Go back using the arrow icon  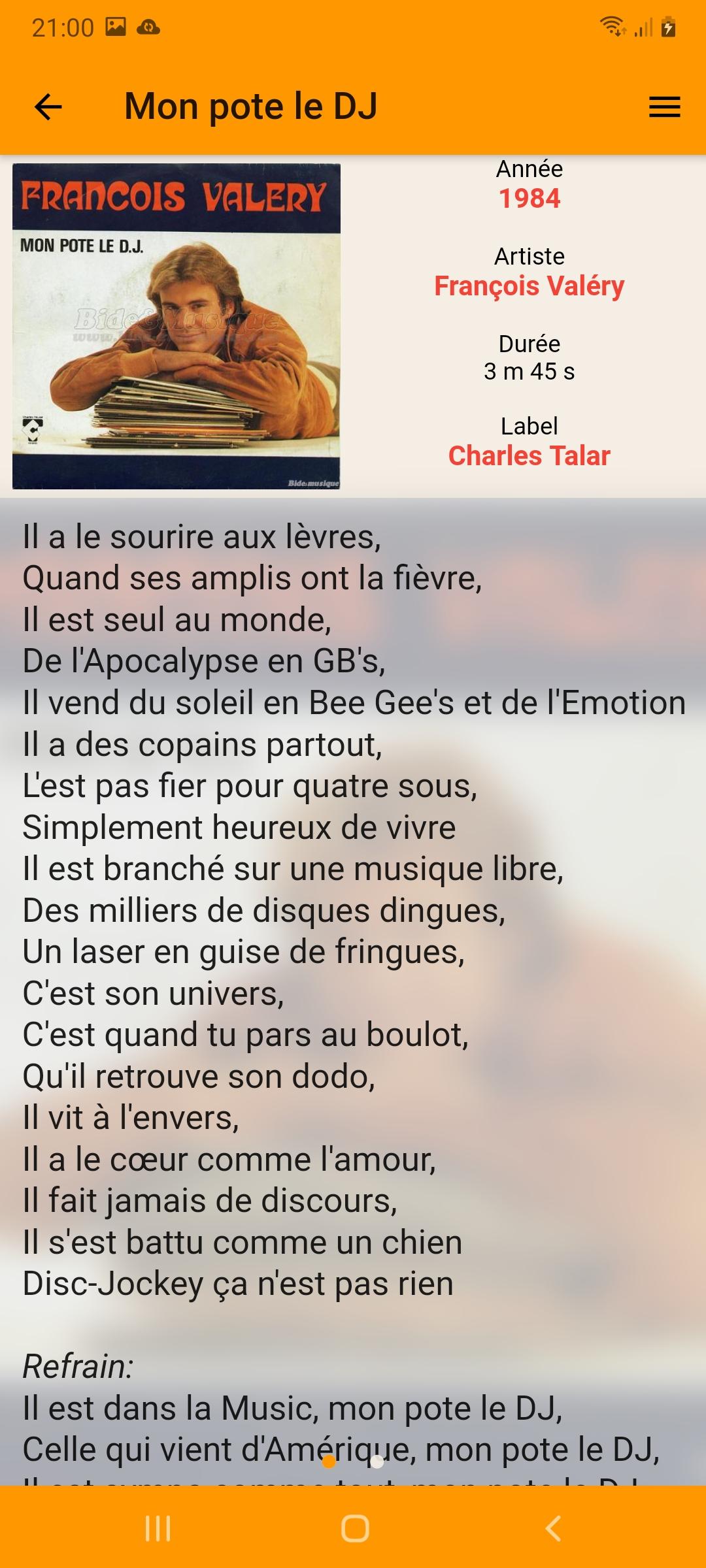48,106
